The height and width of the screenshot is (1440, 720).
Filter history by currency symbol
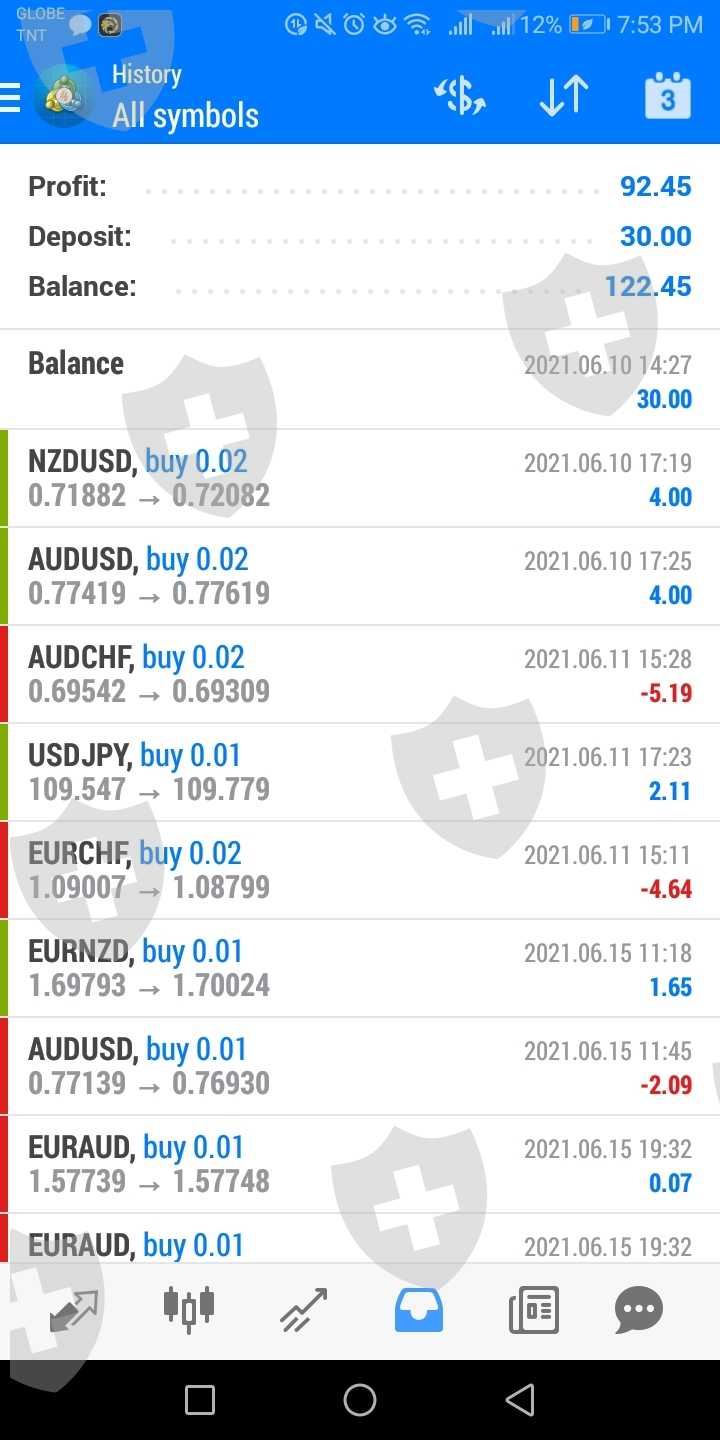pyautogui.click(x=460, y=97)
